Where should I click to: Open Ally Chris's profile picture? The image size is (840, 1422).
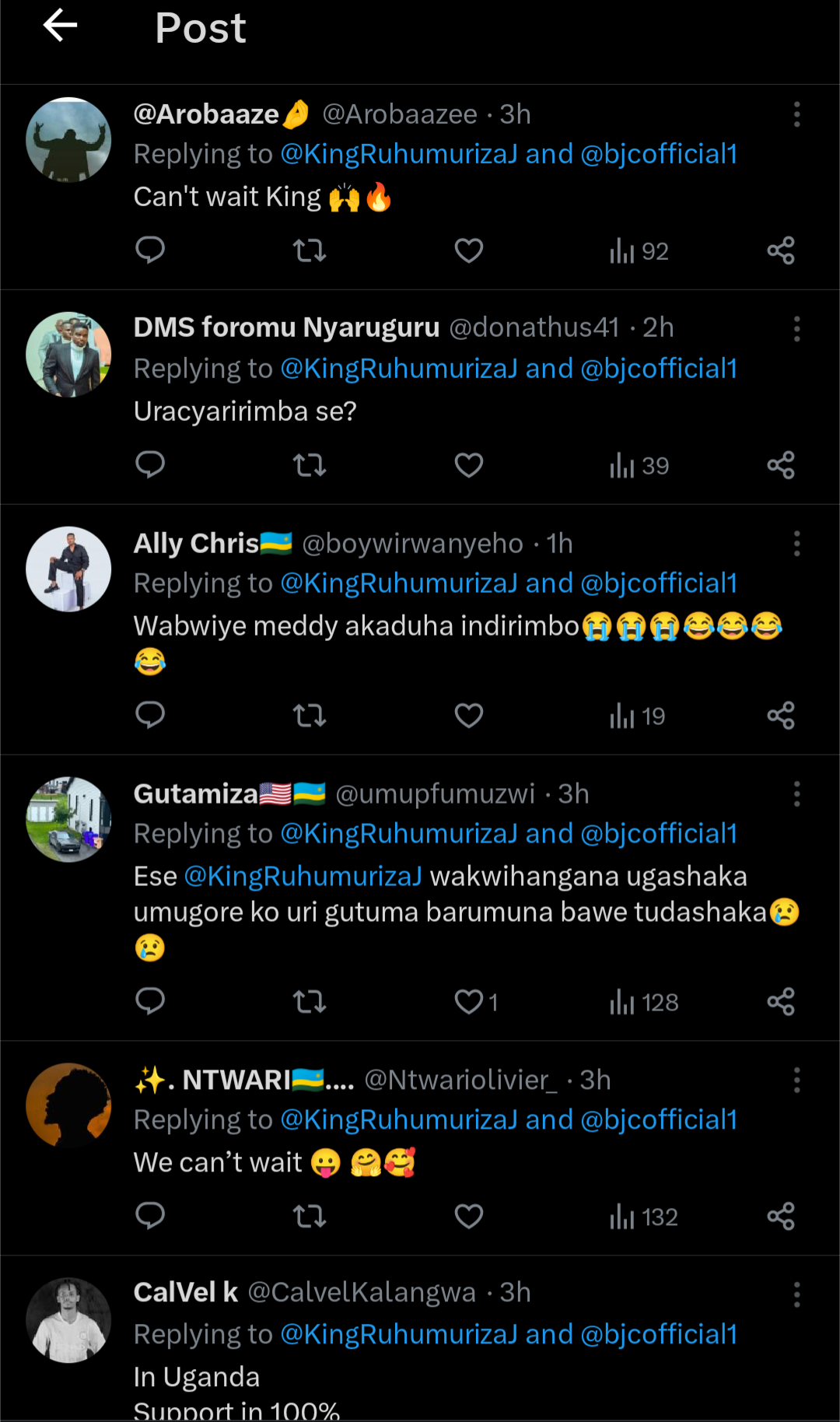pyautogui.click(x=68, y=569)
